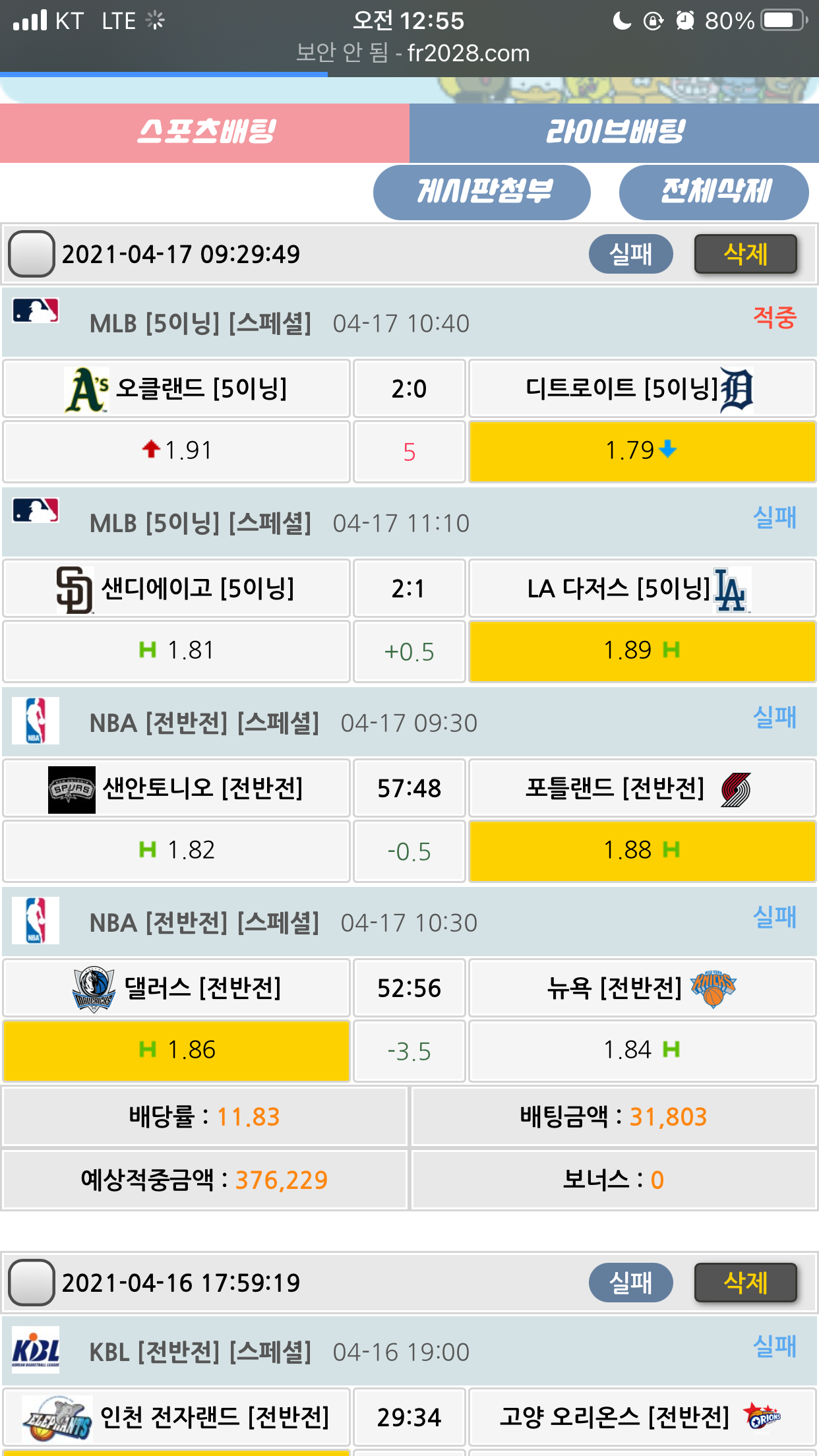Check the box for 2021-04-17 09:29:49 bet
This screenshot has height=1456, width=819.
coord(31,254)
